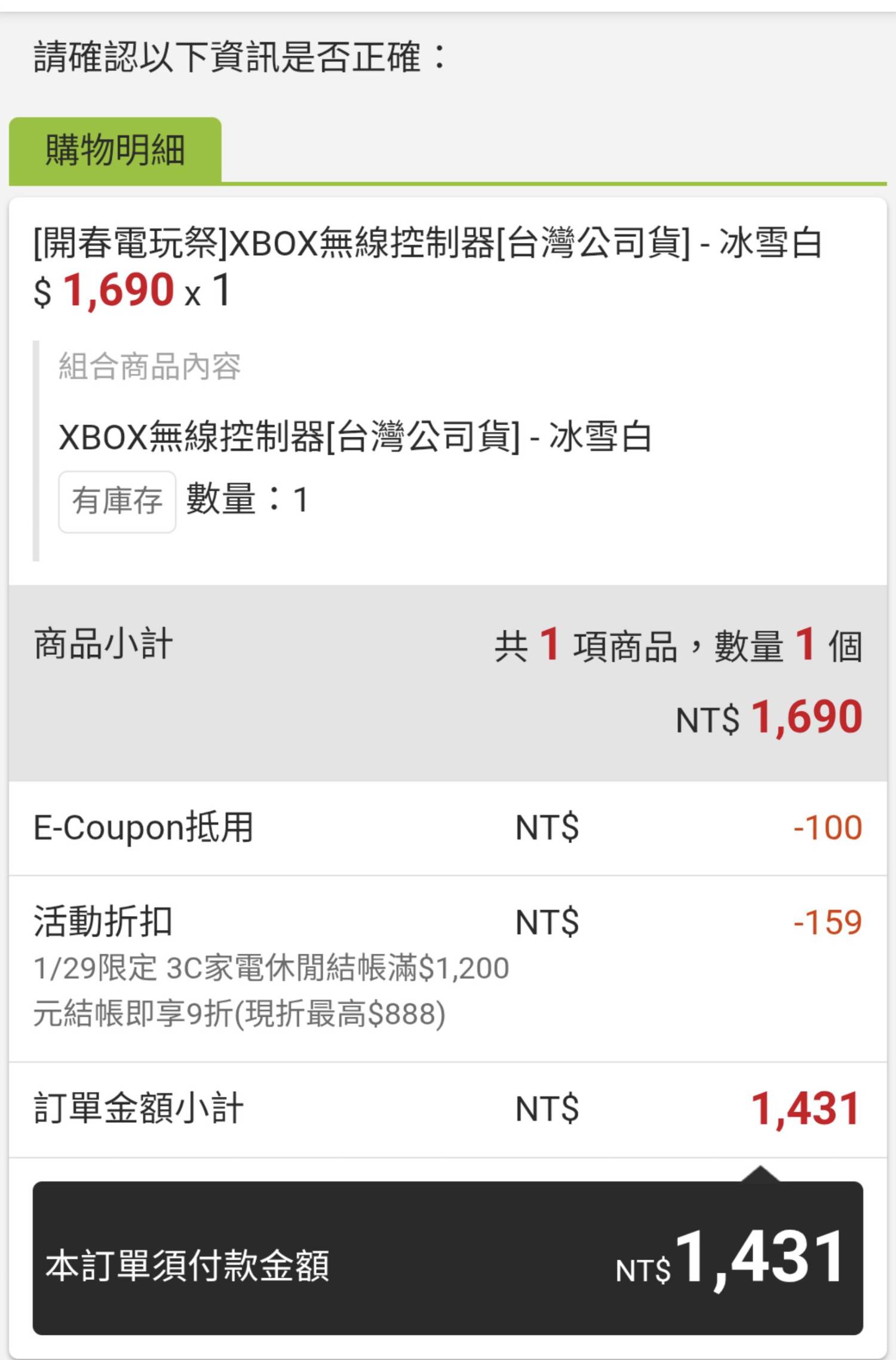Select the 購物明細 tab
Screen dimensions: 896x1360
pyautogui.click(x=115, y=150)
